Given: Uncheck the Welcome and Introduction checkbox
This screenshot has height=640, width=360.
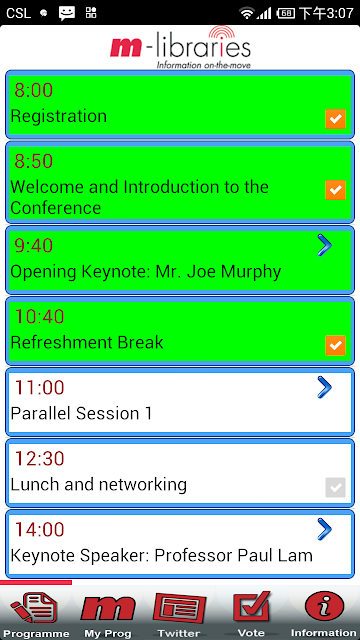Looking at the screenshot, I should [x=335, y=190].
